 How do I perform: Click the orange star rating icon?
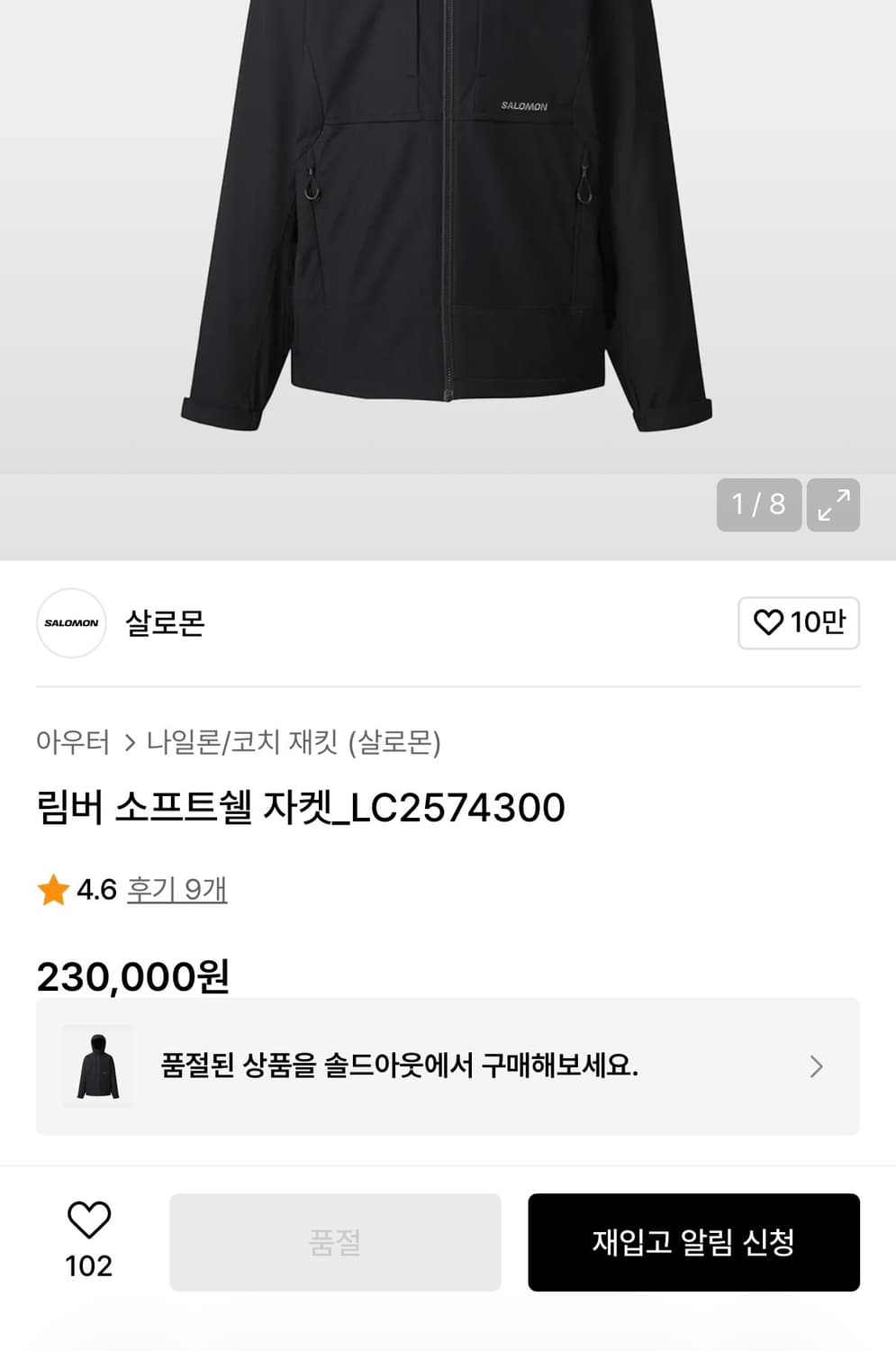click(56, 891)
